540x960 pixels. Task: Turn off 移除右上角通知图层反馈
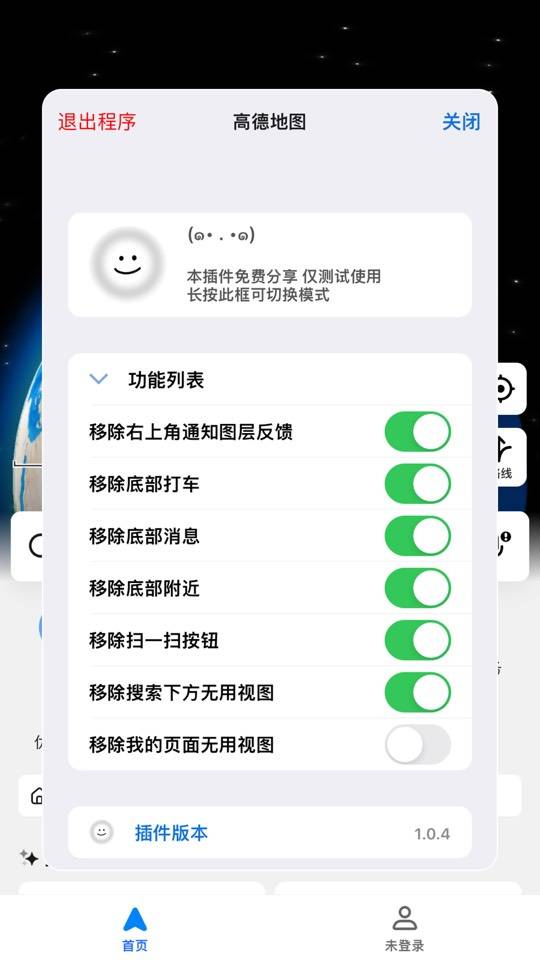(x=418, y=432)
